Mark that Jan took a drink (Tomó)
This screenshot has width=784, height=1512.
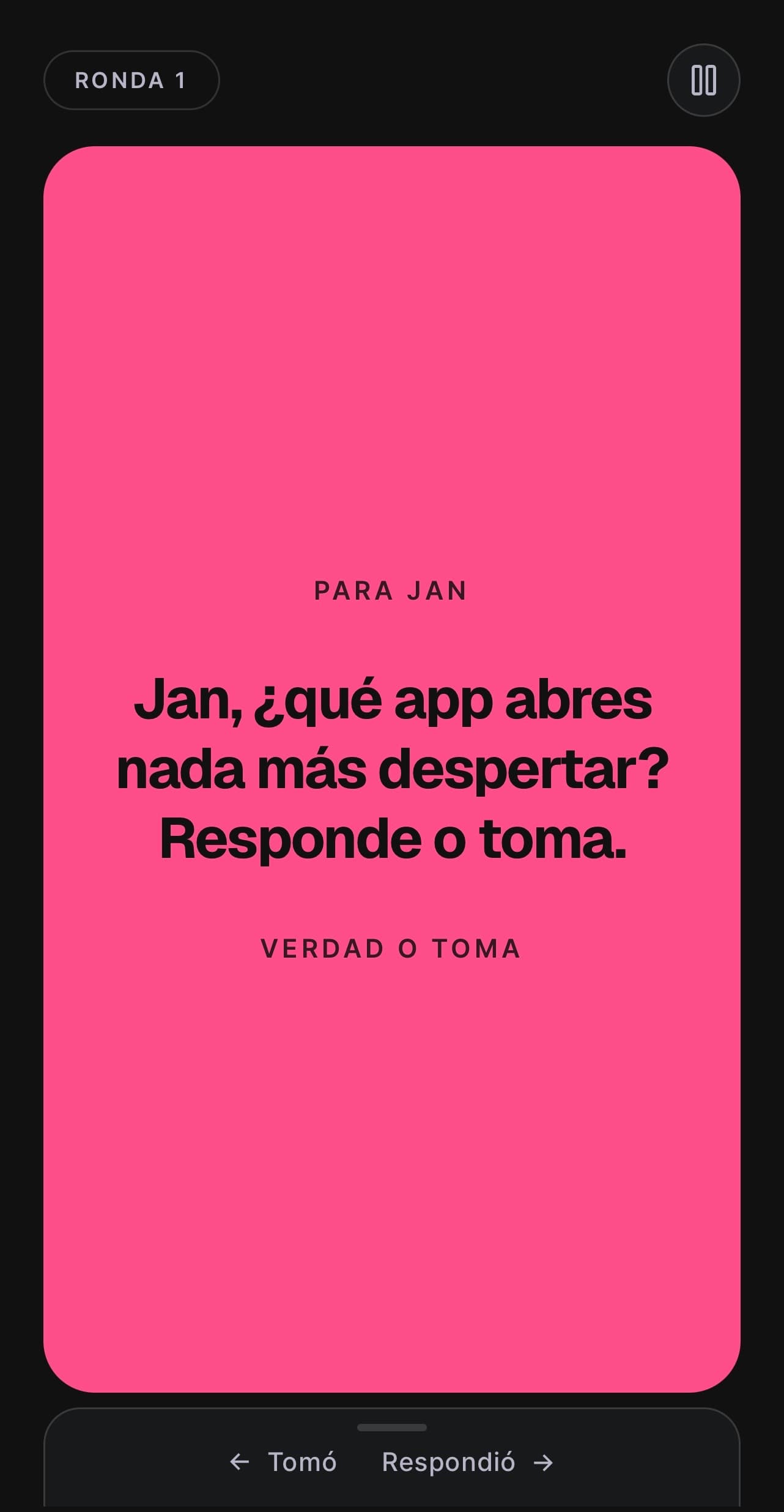(x=283, y=1462)
